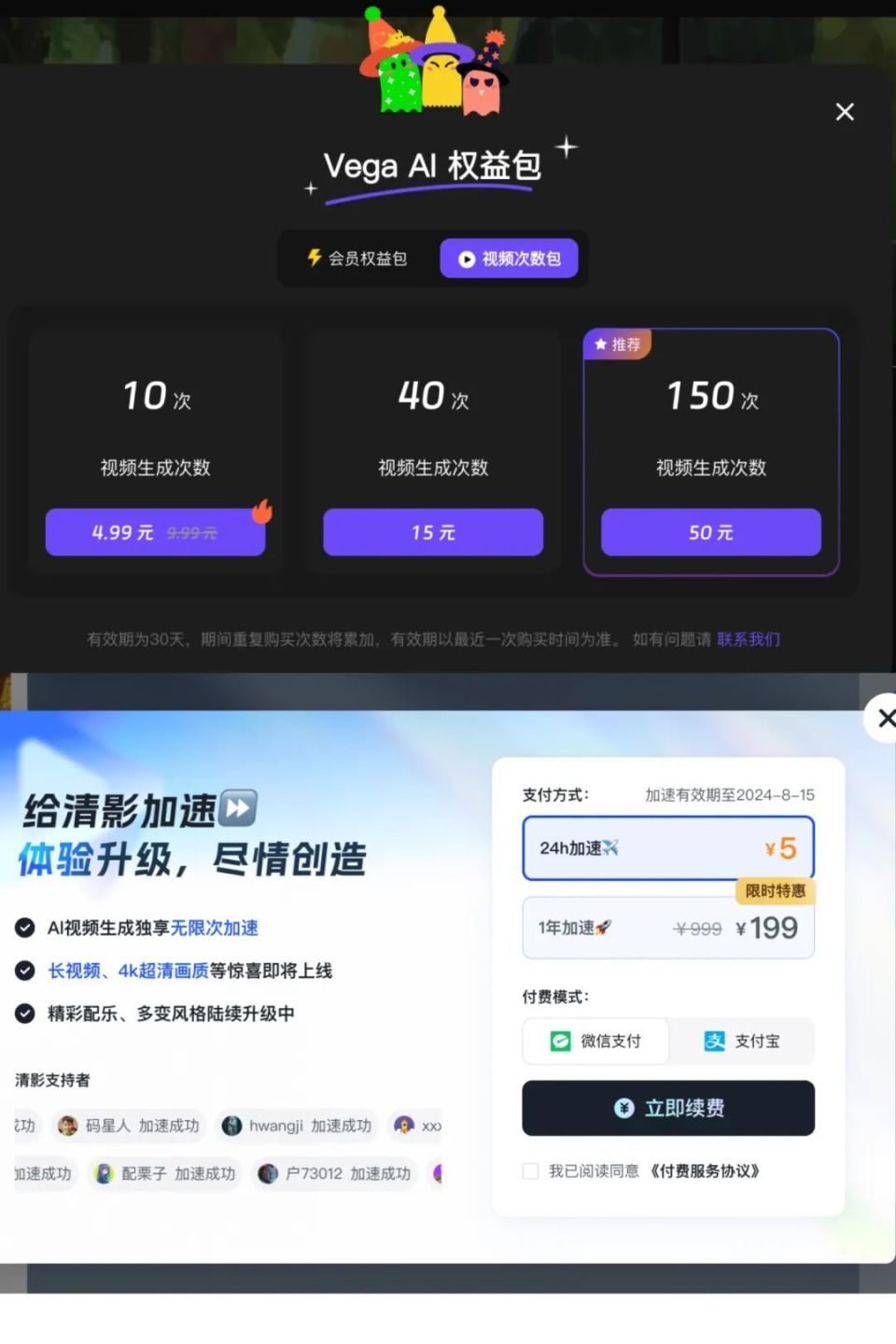The width and height of the screenshot is (896, 1344).
Task: Pay with 支付宝
Action: point(742,1041)
